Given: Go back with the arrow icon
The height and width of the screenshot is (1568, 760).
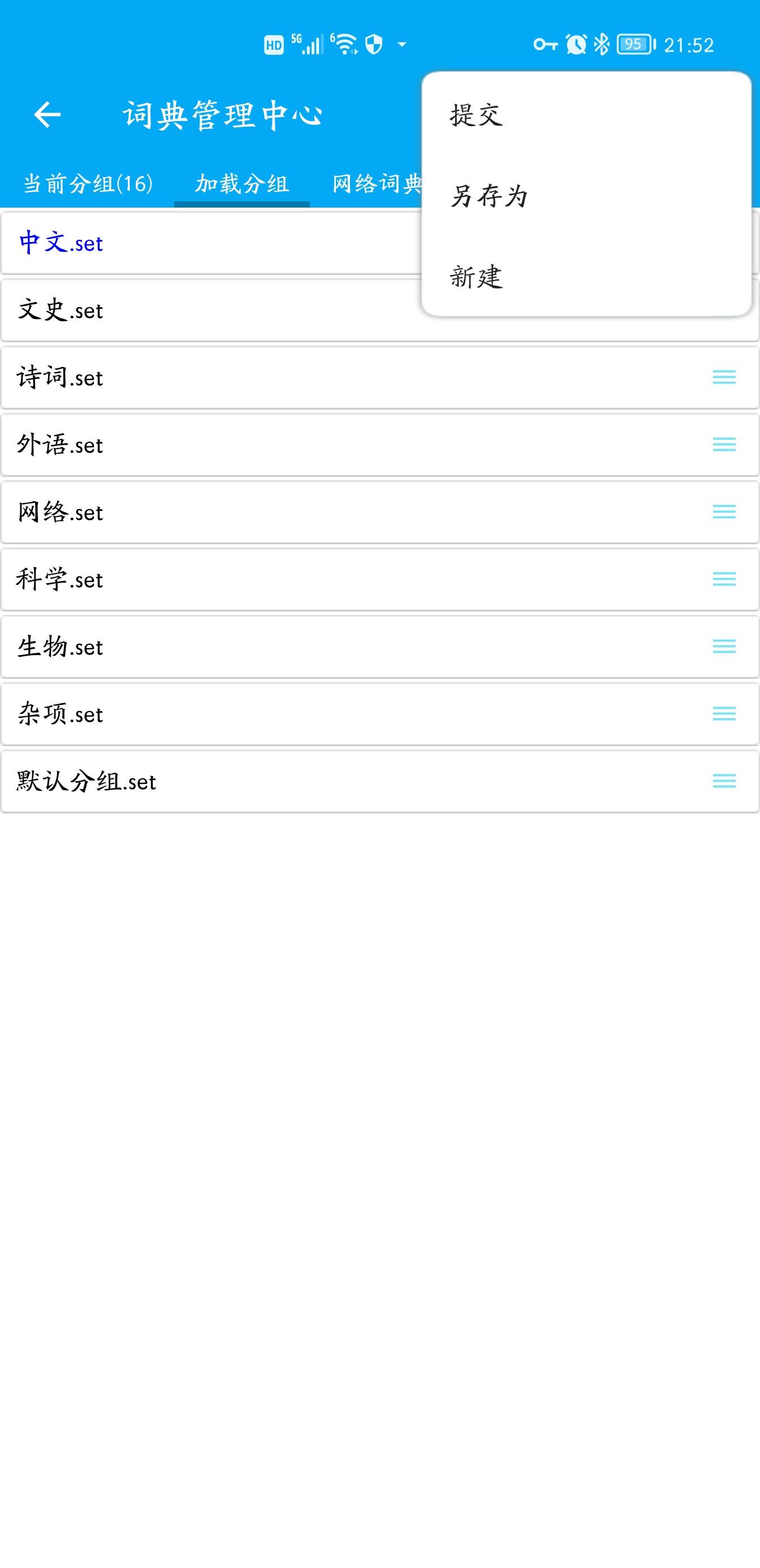Looking at the screenshot, I should [47, 114].
